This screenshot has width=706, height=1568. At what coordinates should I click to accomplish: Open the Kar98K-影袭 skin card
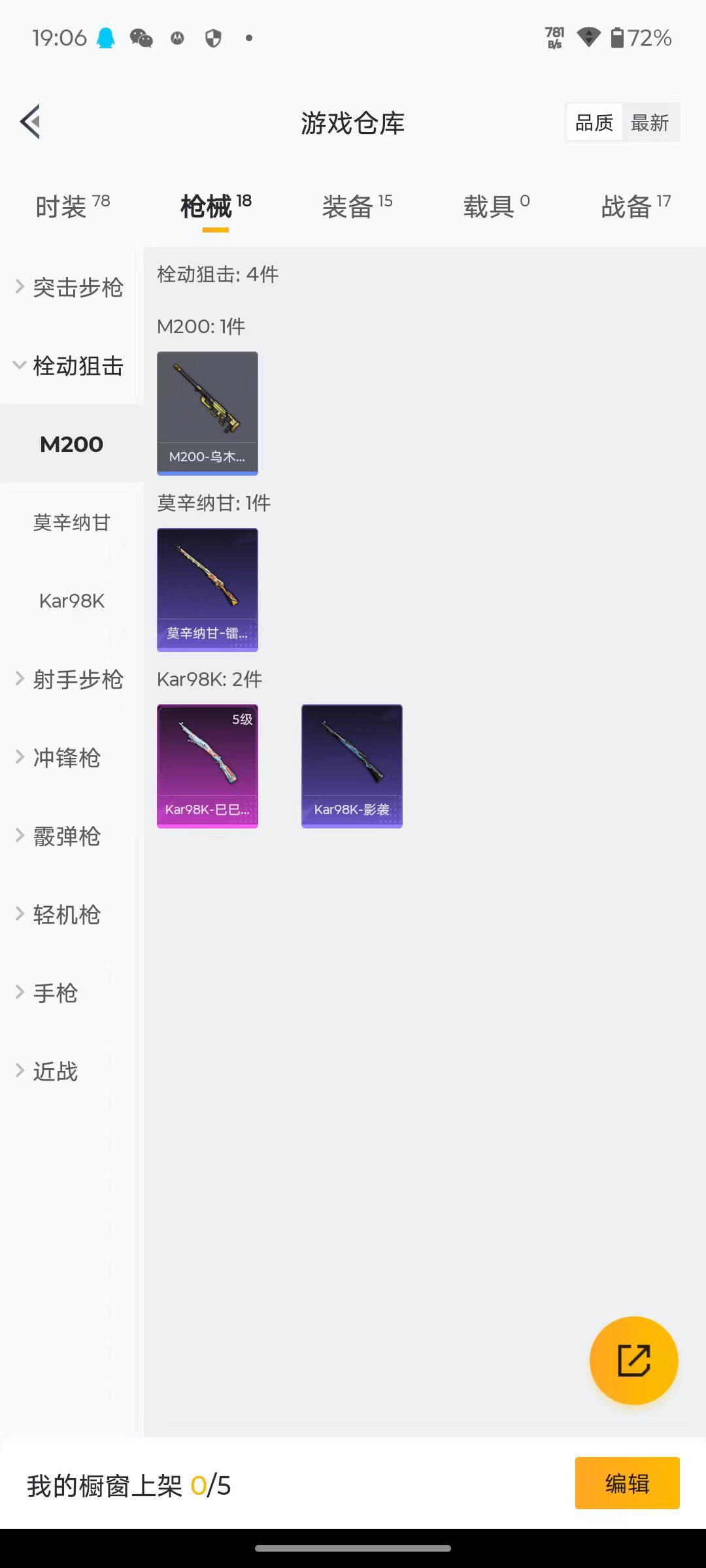click(x=352, y=766)
